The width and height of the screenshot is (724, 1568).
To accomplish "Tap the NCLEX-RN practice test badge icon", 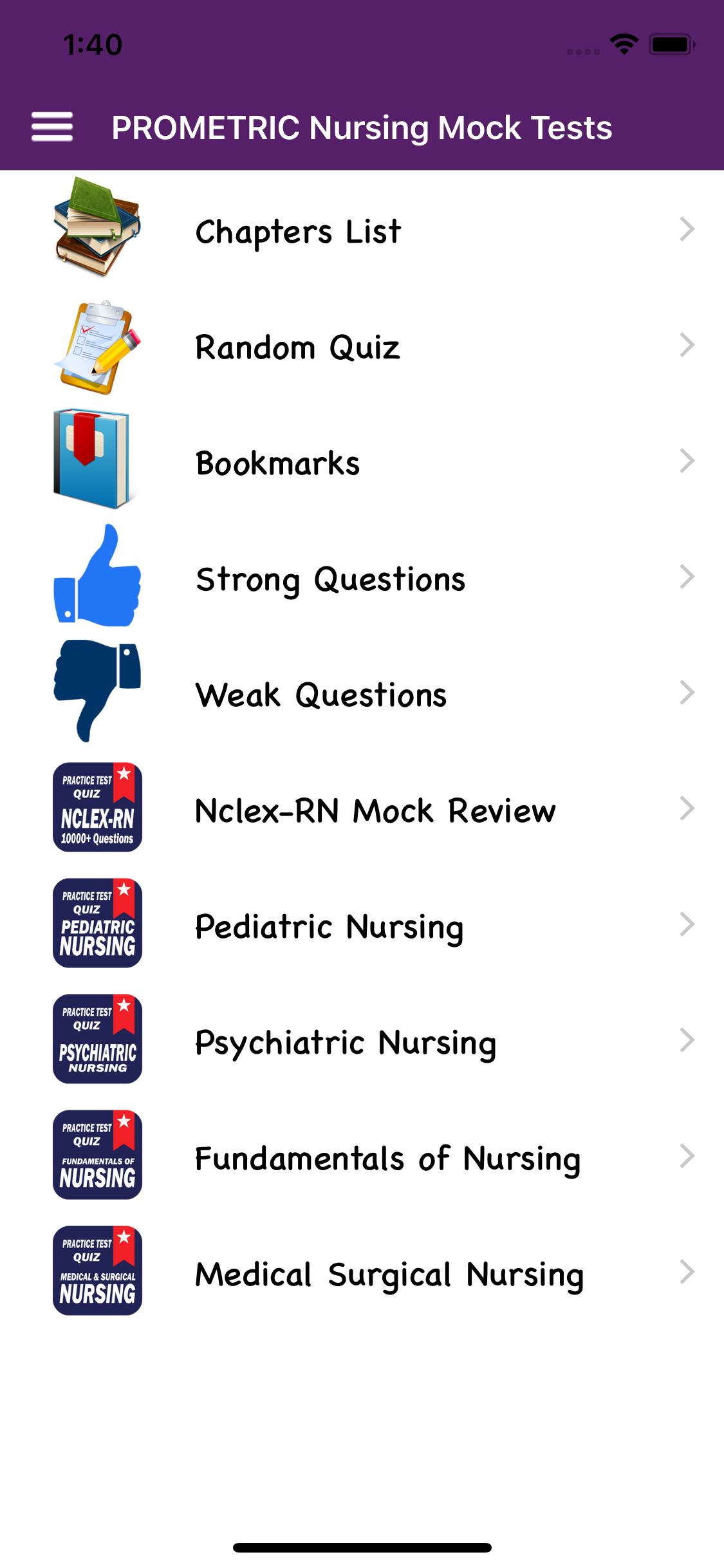I will tap(97, 808).
